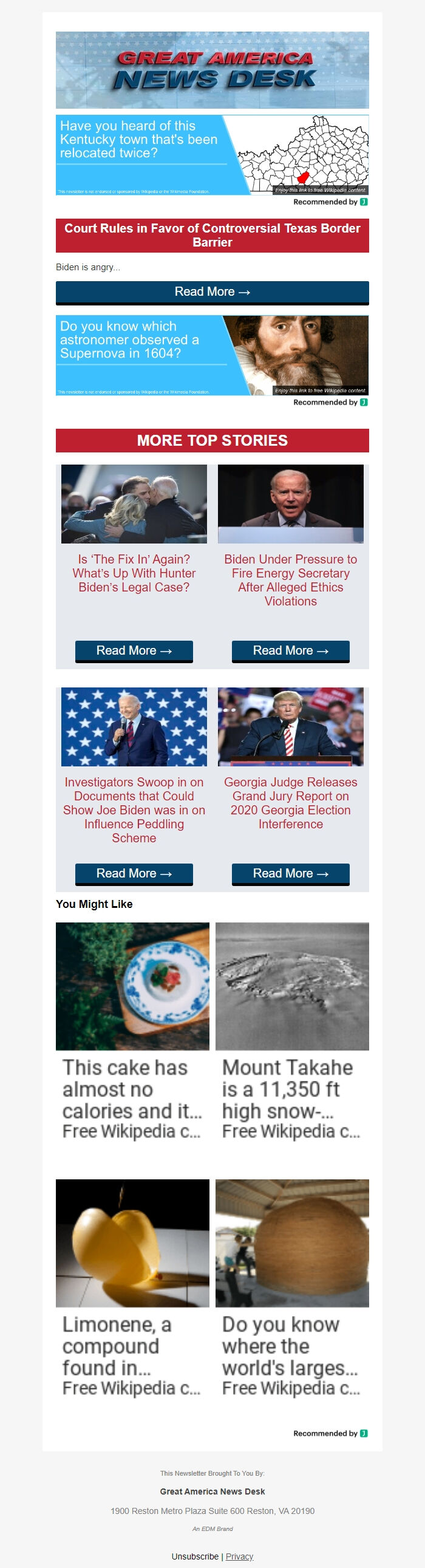Tap Read More under Biden is angry
The width and height of the screenshot is (425, 1568).
point(212,292)
